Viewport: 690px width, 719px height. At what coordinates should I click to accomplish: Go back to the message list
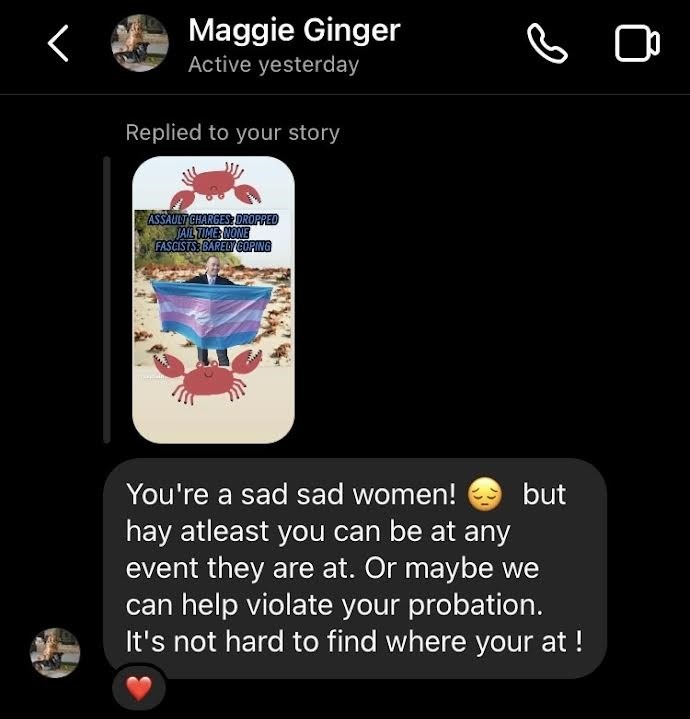click(x=59, y=45)
